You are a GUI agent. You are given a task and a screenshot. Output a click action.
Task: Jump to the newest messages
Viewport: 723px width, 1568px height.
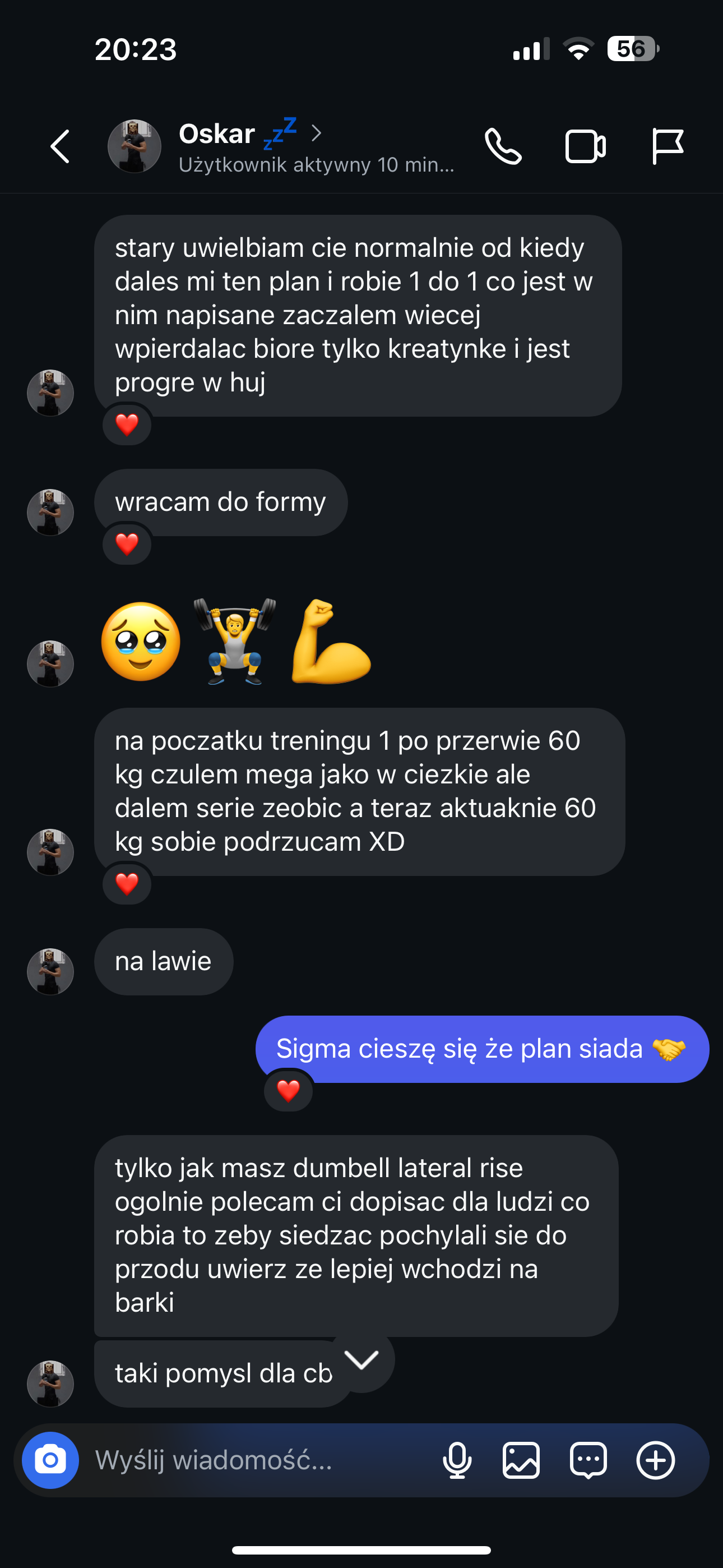point(361,1360)
